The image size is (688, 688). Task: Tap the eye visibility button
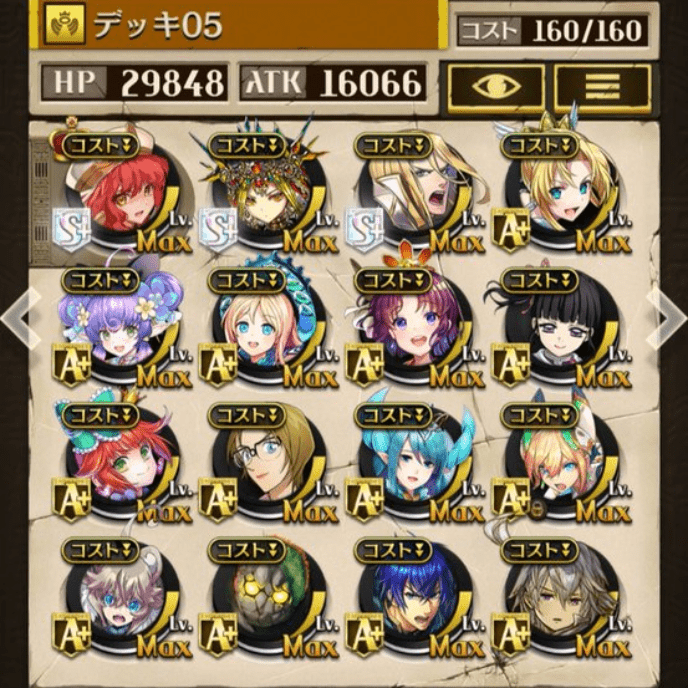(x=495, y=86)
